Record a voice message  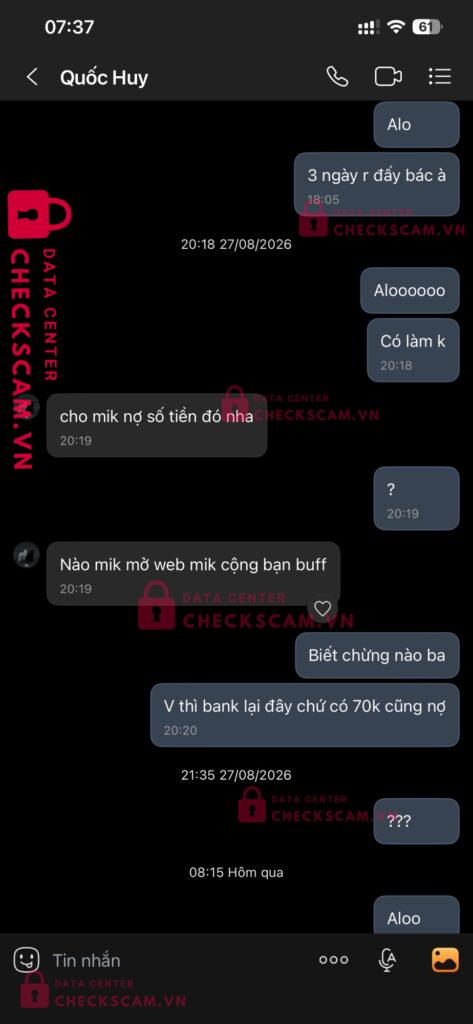[387, 960]
